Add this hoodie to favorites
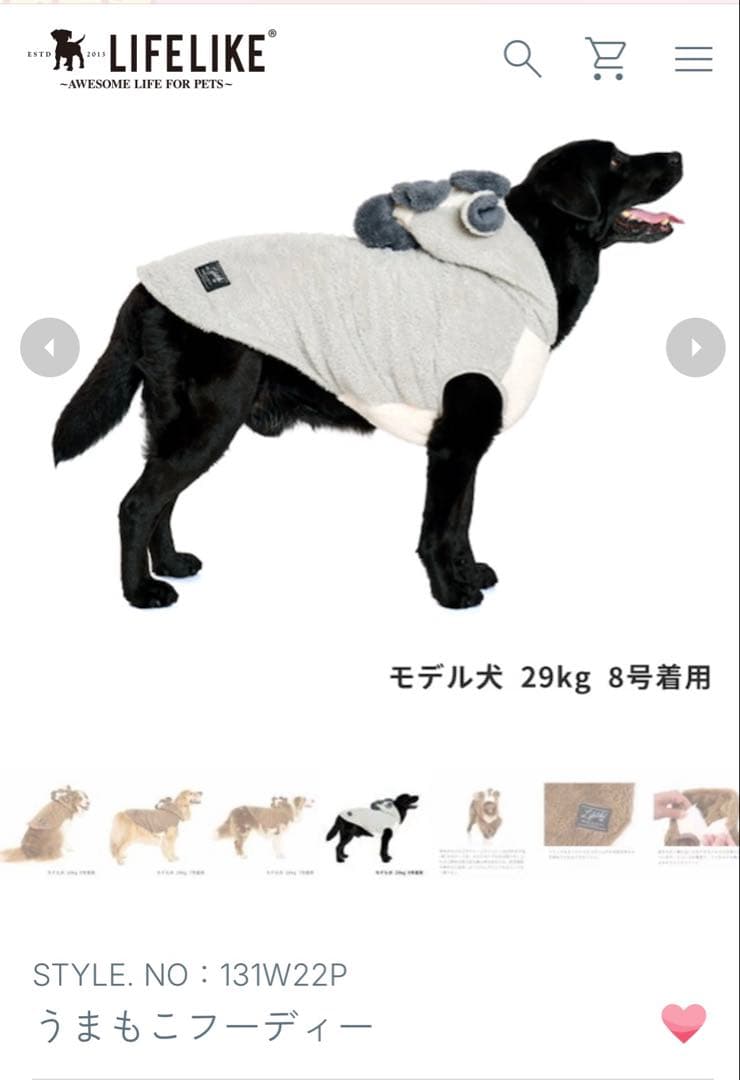 point(683,1023)
